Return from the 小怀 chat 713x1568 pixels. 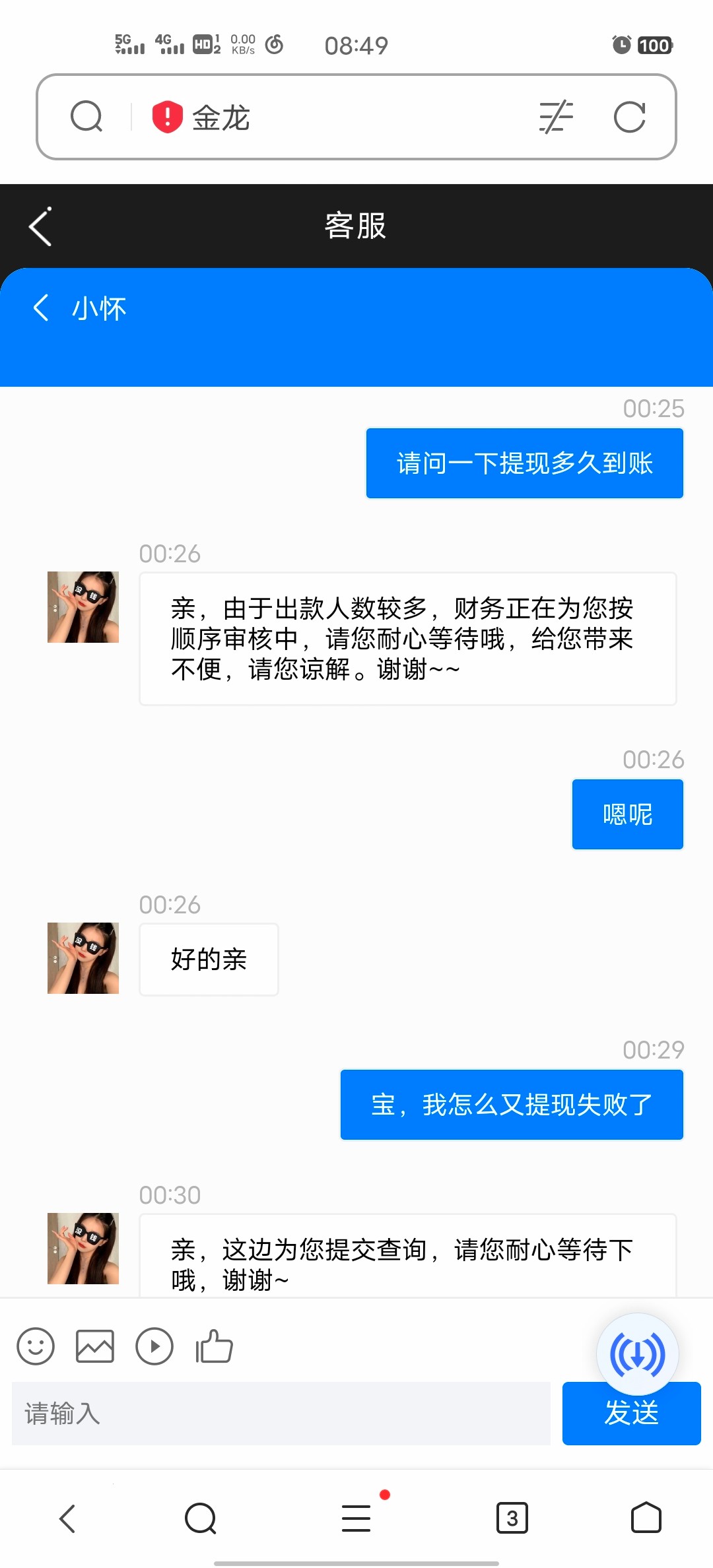[x=41, y=308]
